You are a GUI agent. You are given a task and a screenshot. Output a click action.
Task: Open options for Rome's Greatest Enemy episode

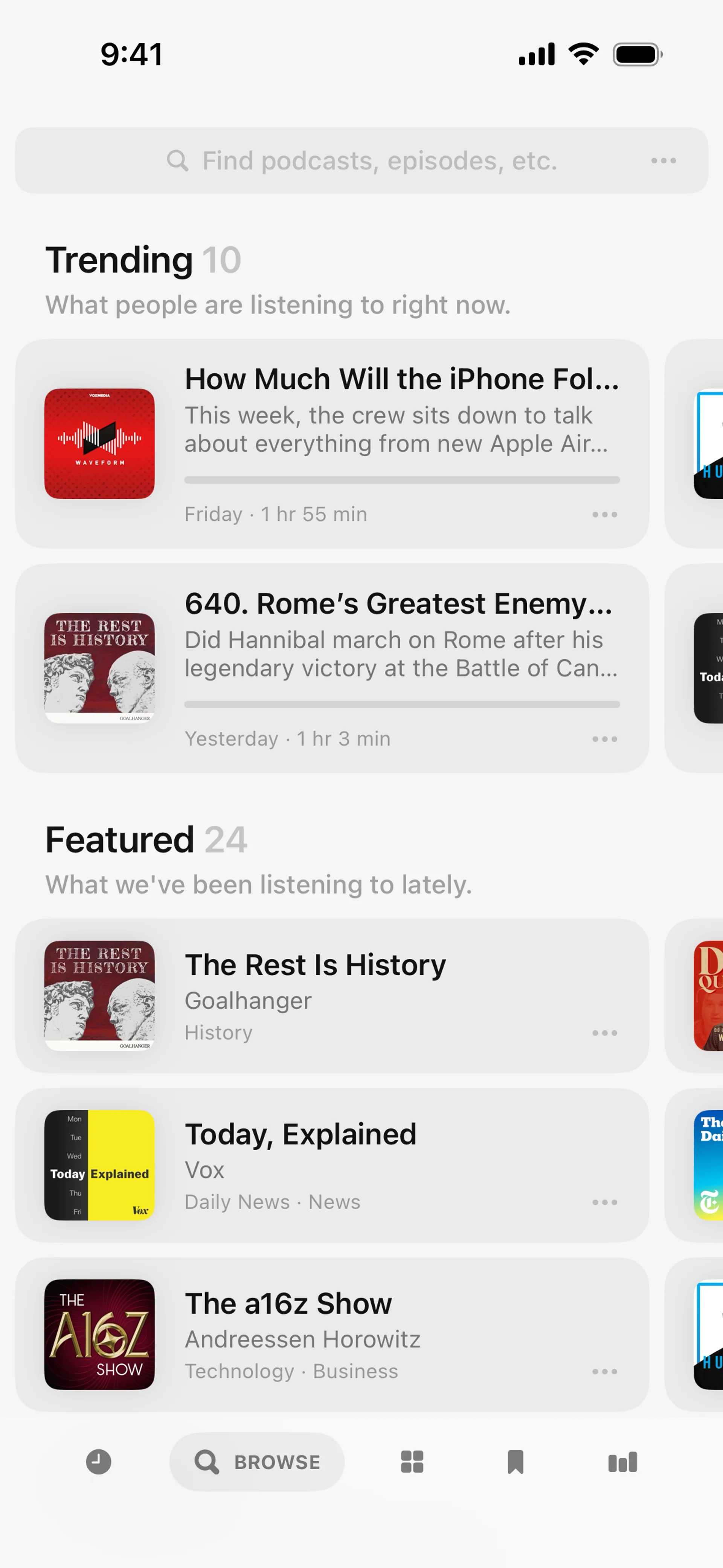coord(604,739)
